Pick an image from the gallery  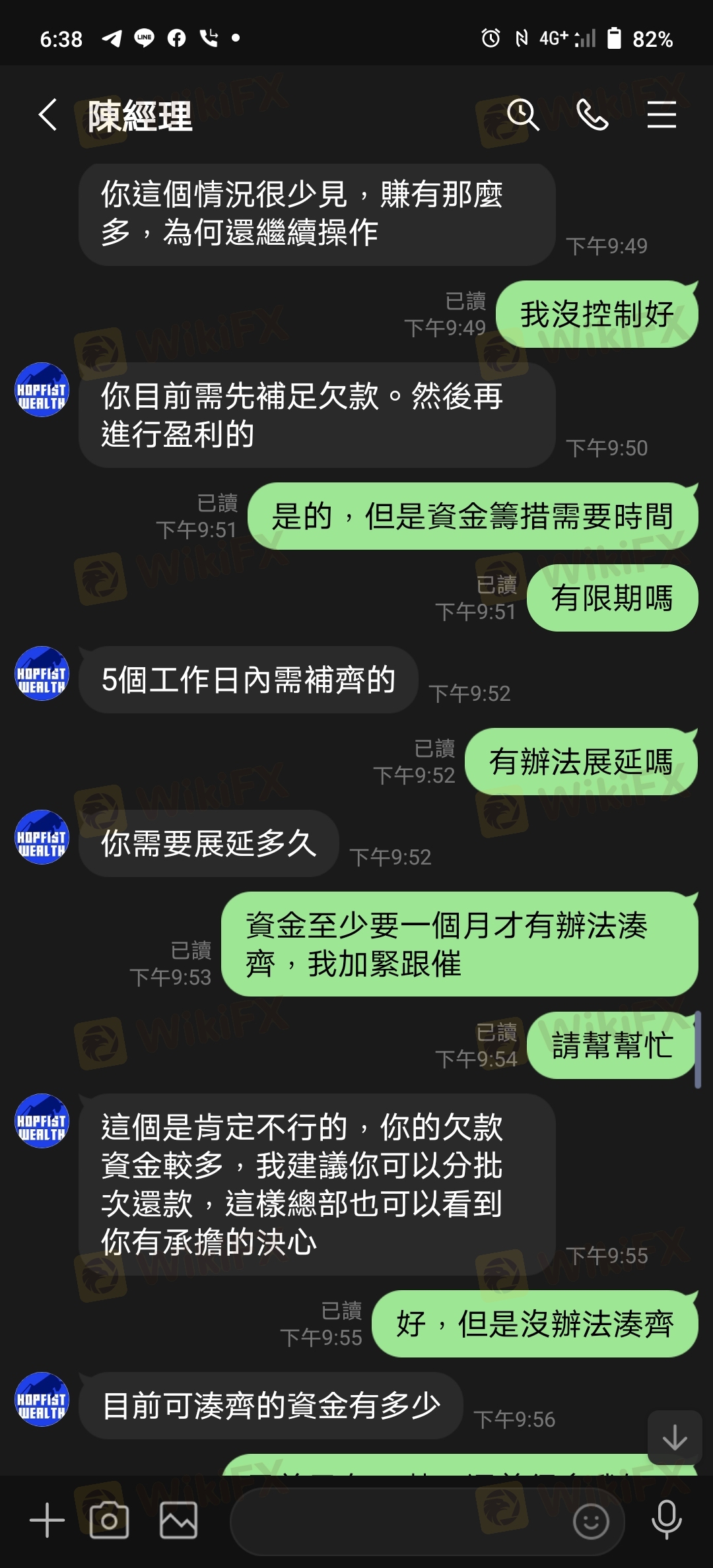click(178, 1520)
